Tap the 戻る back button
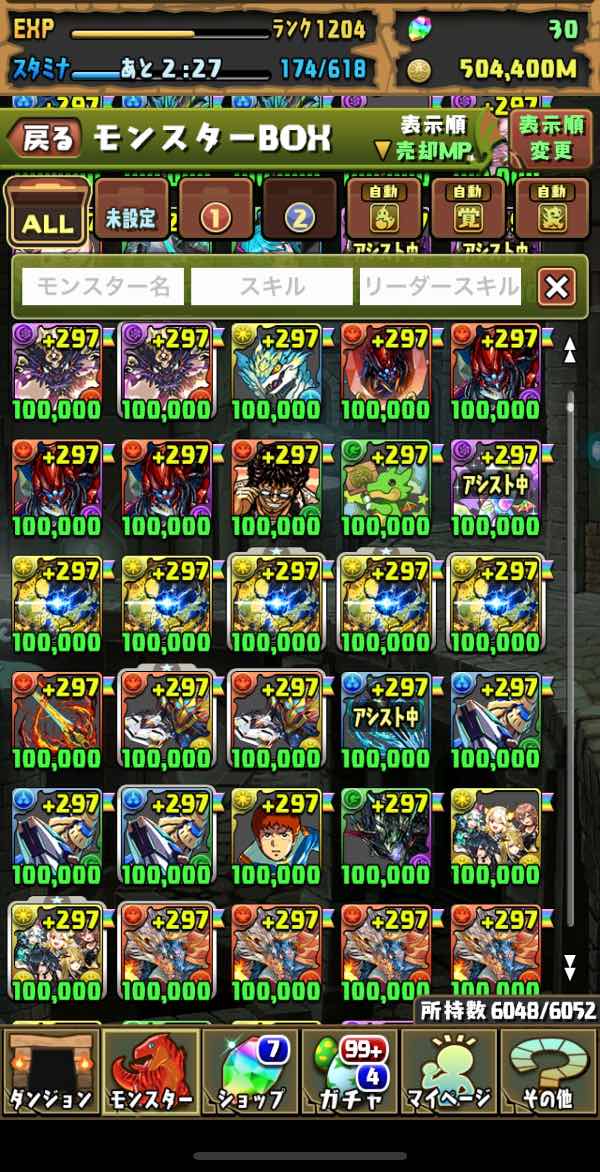600x1172 pixels. click(44, 138)
